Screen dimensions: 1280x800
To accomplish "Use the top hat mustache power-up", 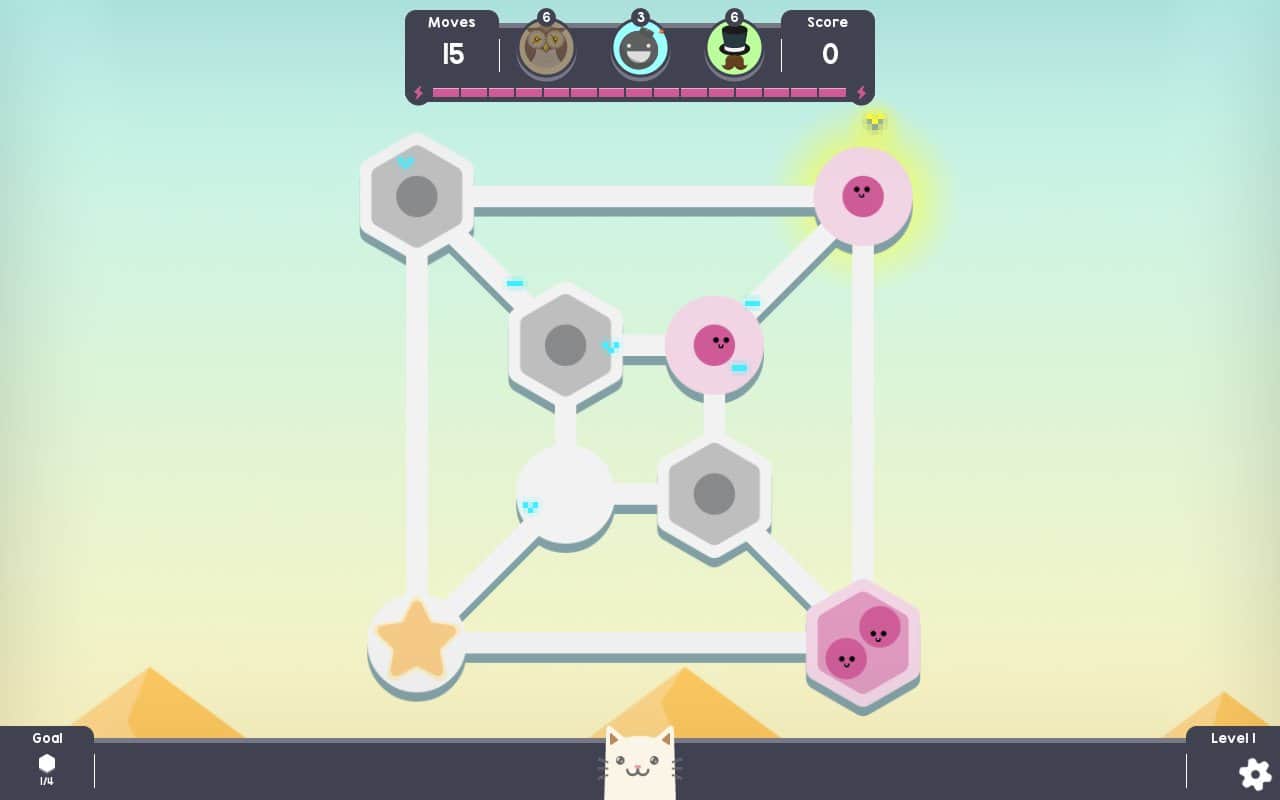I will point(734,49).
